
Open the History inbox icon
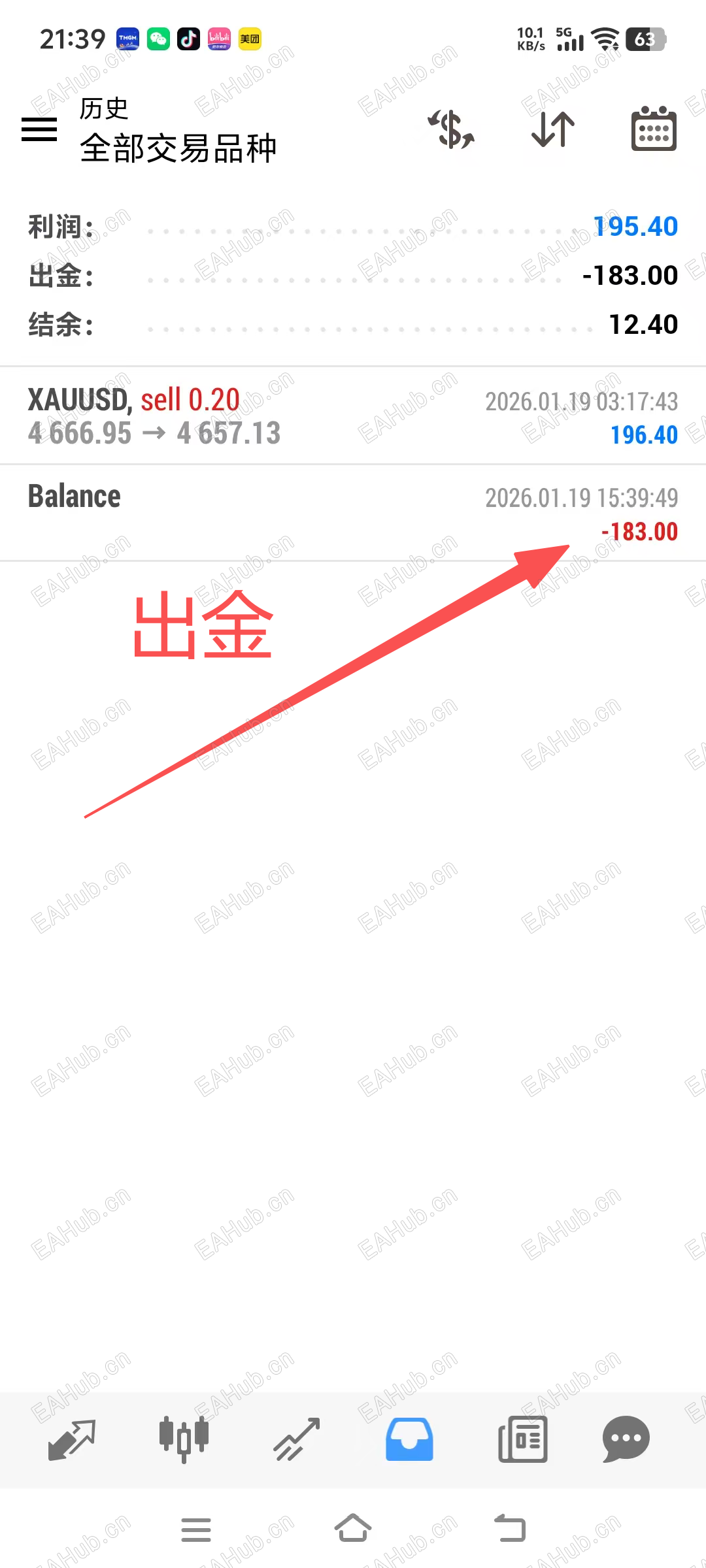point(409,1441)
